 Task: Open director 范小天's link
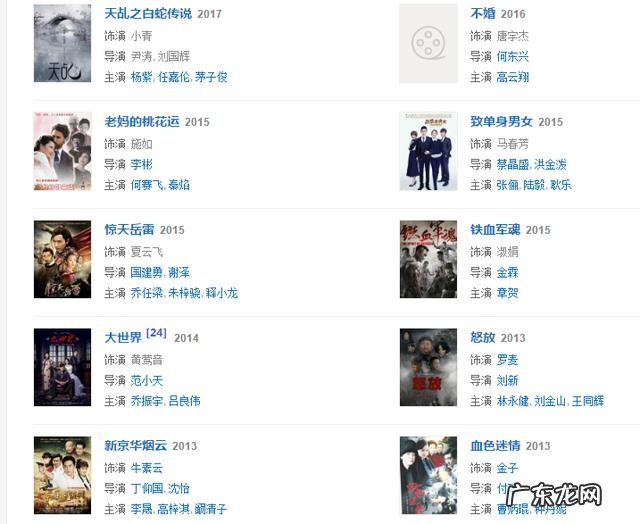146,381
